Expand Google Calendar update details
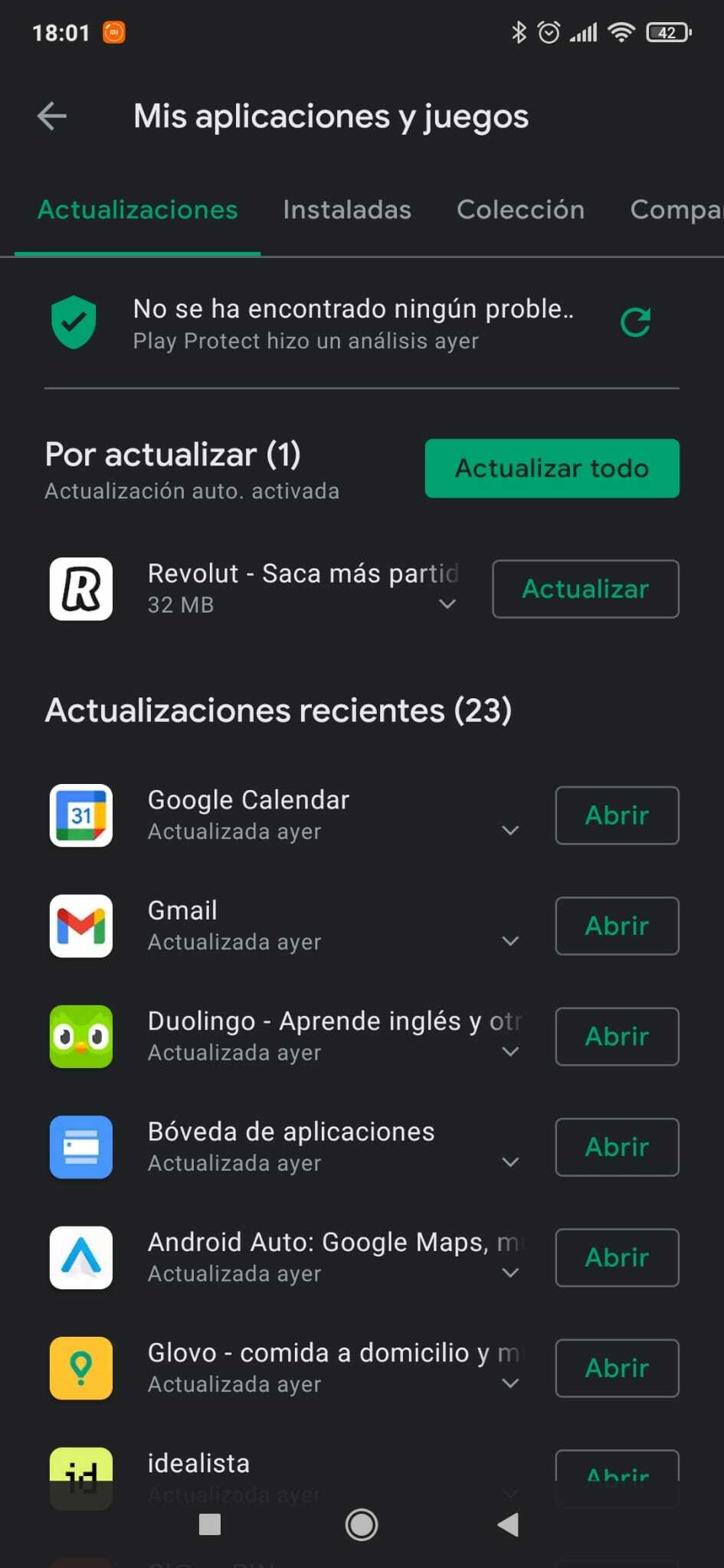Screen dimensions: 724x1568 pyautogui.click(x=510, y=831)
